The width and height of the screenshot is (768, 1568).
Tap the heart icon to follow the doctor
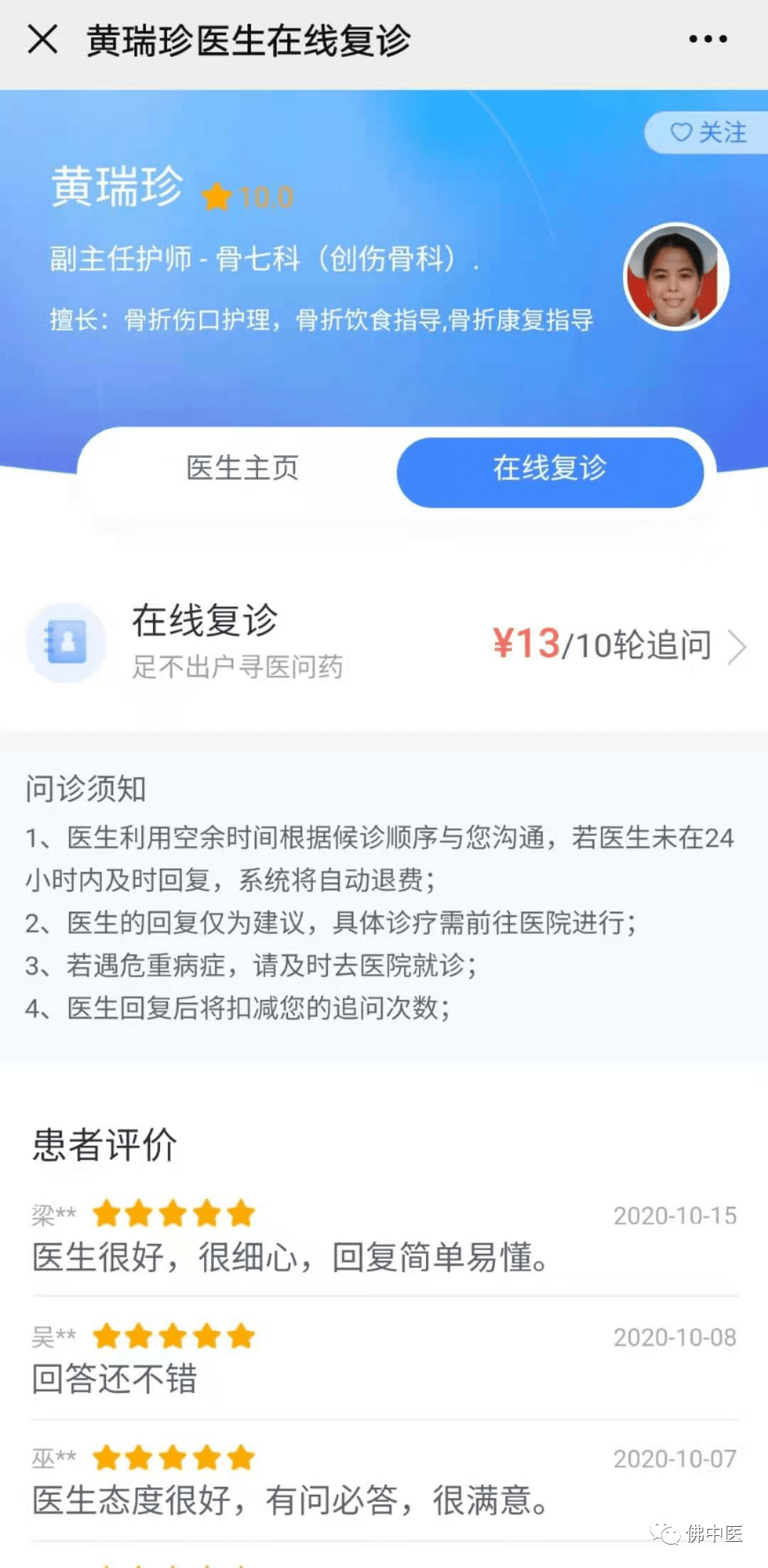click(681, 132)
